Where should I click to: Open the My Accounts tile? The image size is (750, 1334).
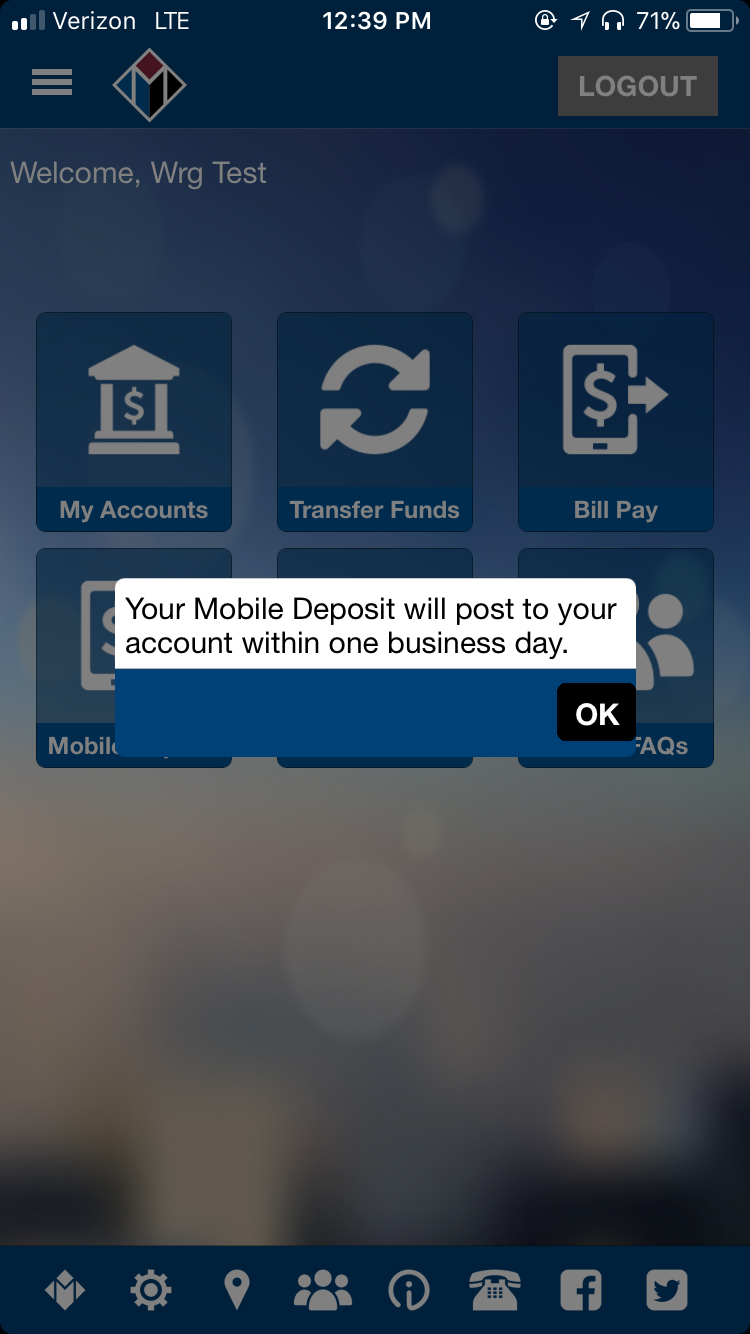pyautogui.click(x=134, y=422)
